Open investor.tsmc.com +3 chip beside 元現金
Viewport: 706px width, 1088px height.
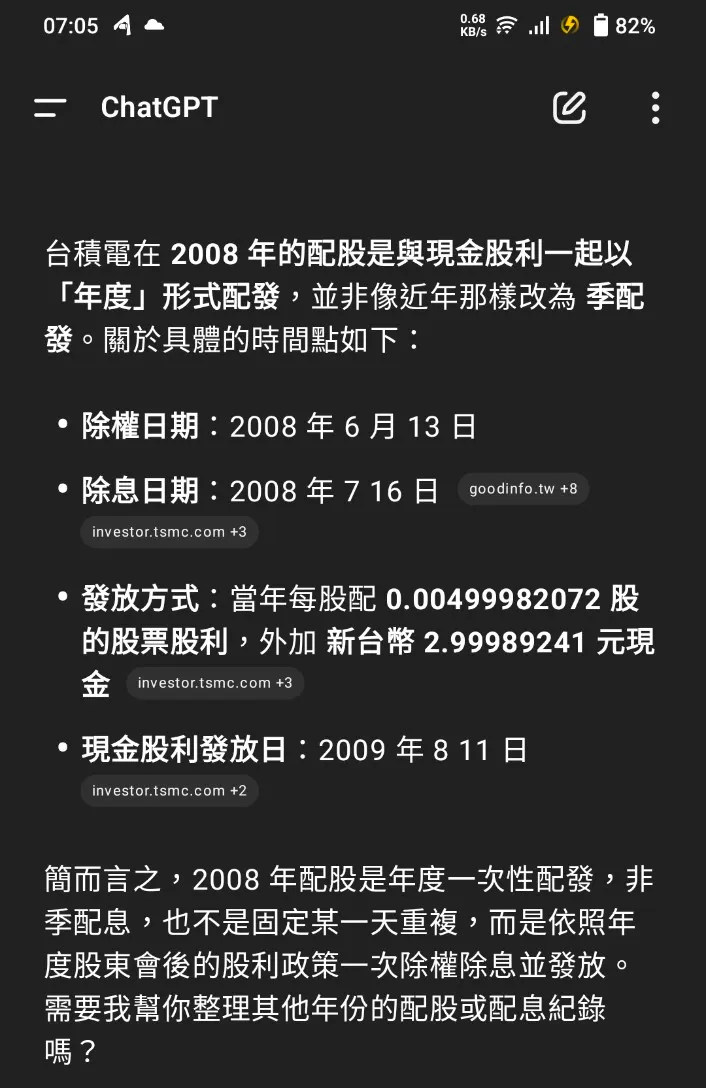pos(215,683)
